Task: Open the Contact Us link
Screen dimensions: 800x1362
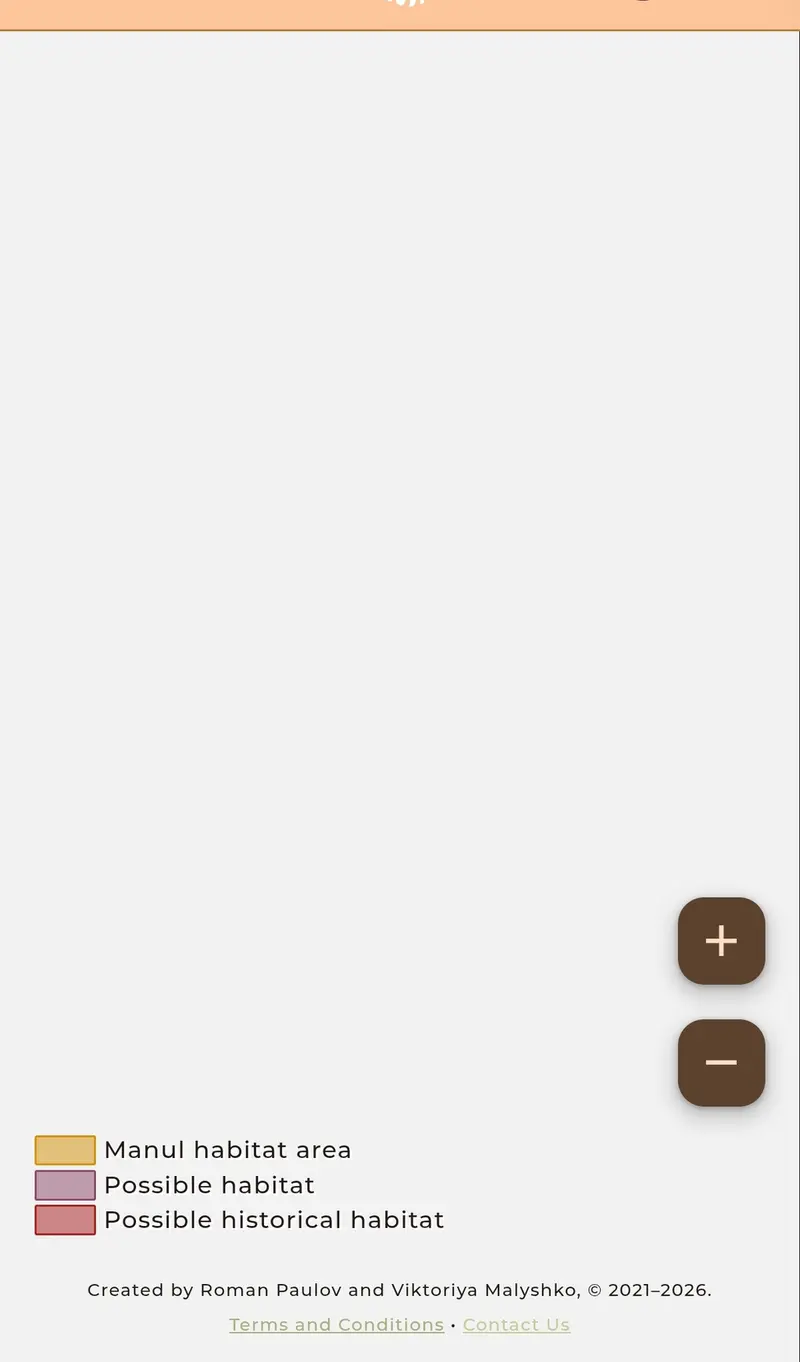Action: tap(516, 1324)
